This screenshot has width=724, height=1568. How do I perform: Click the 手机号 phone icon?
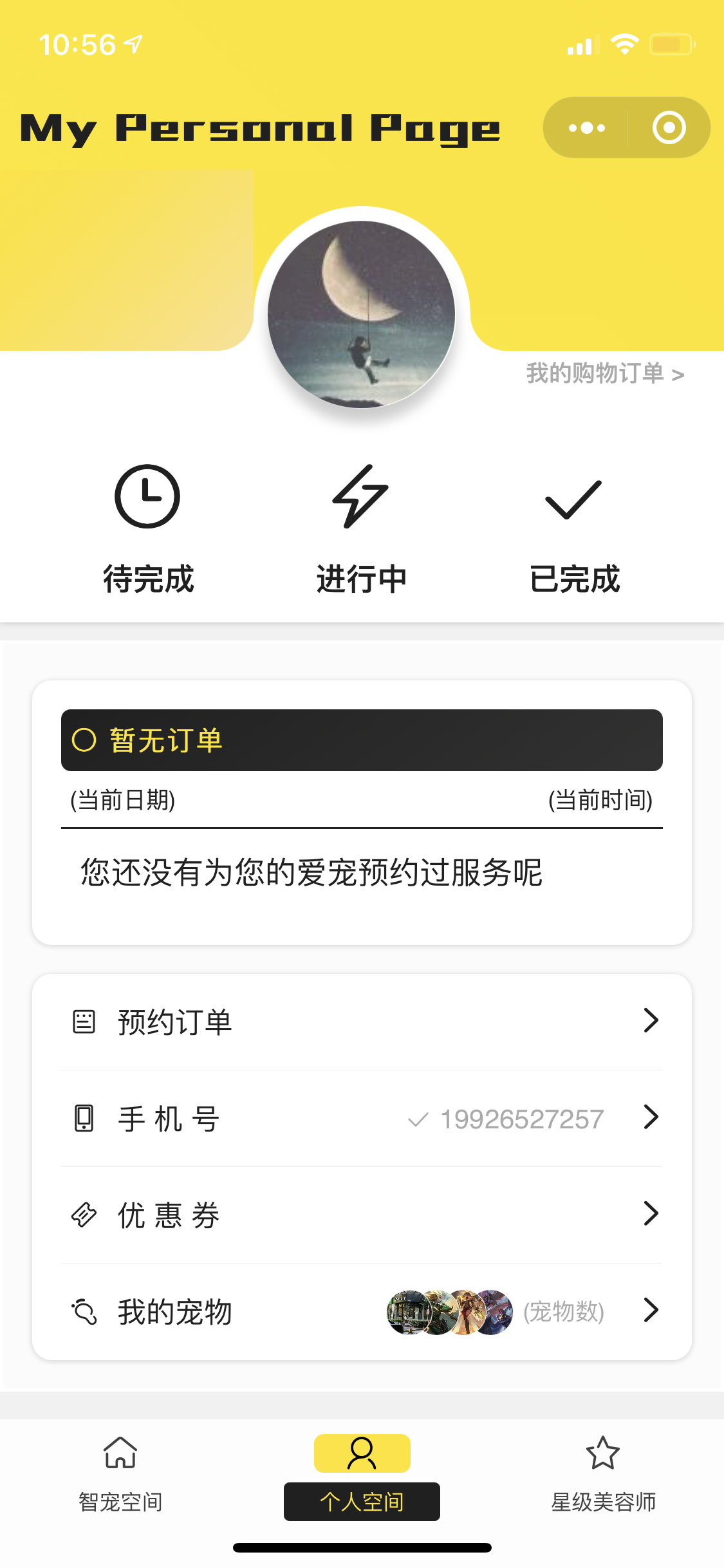83,1117
